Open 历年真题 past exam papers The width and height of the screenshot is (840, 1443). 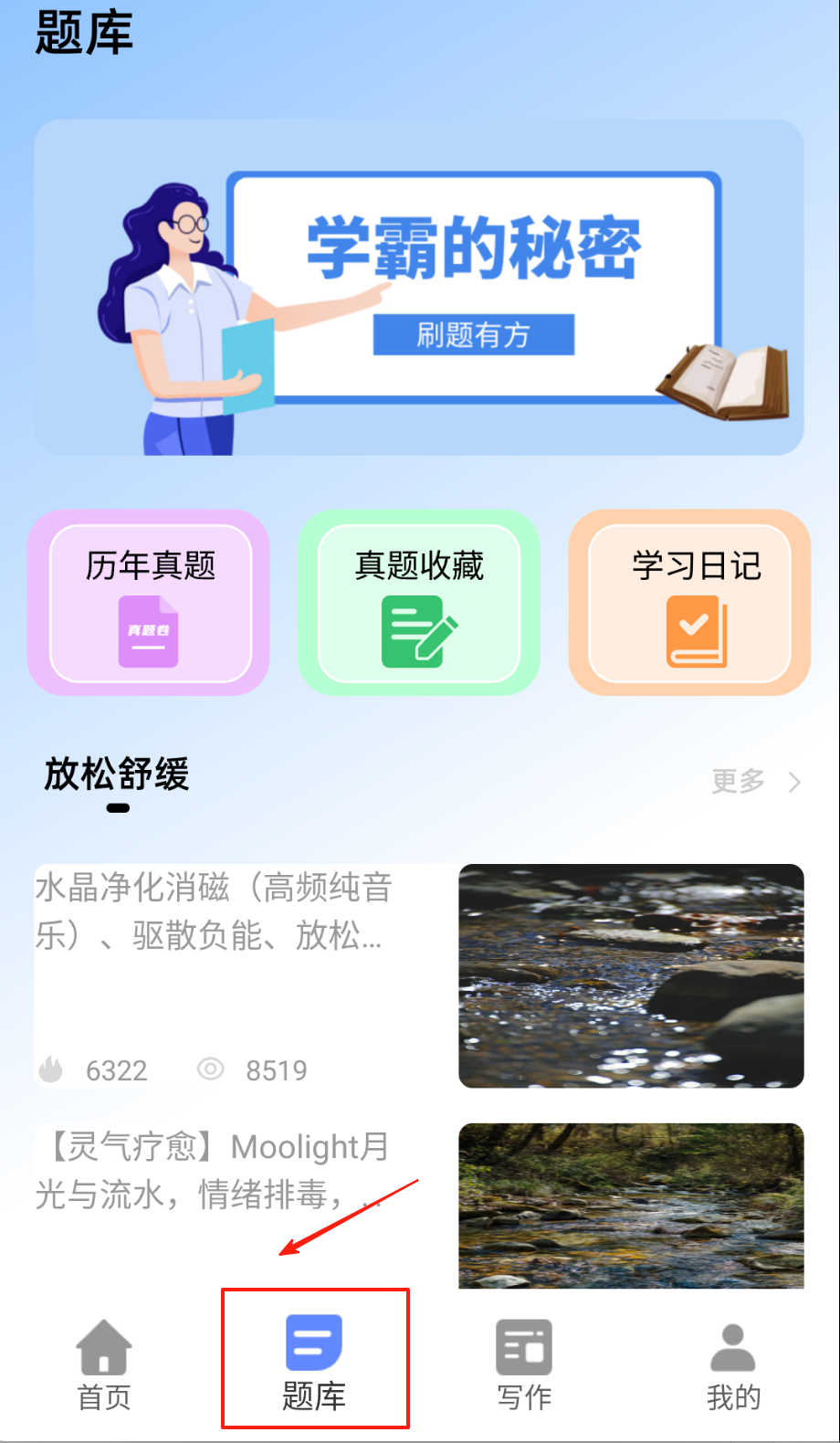point(150,603)
